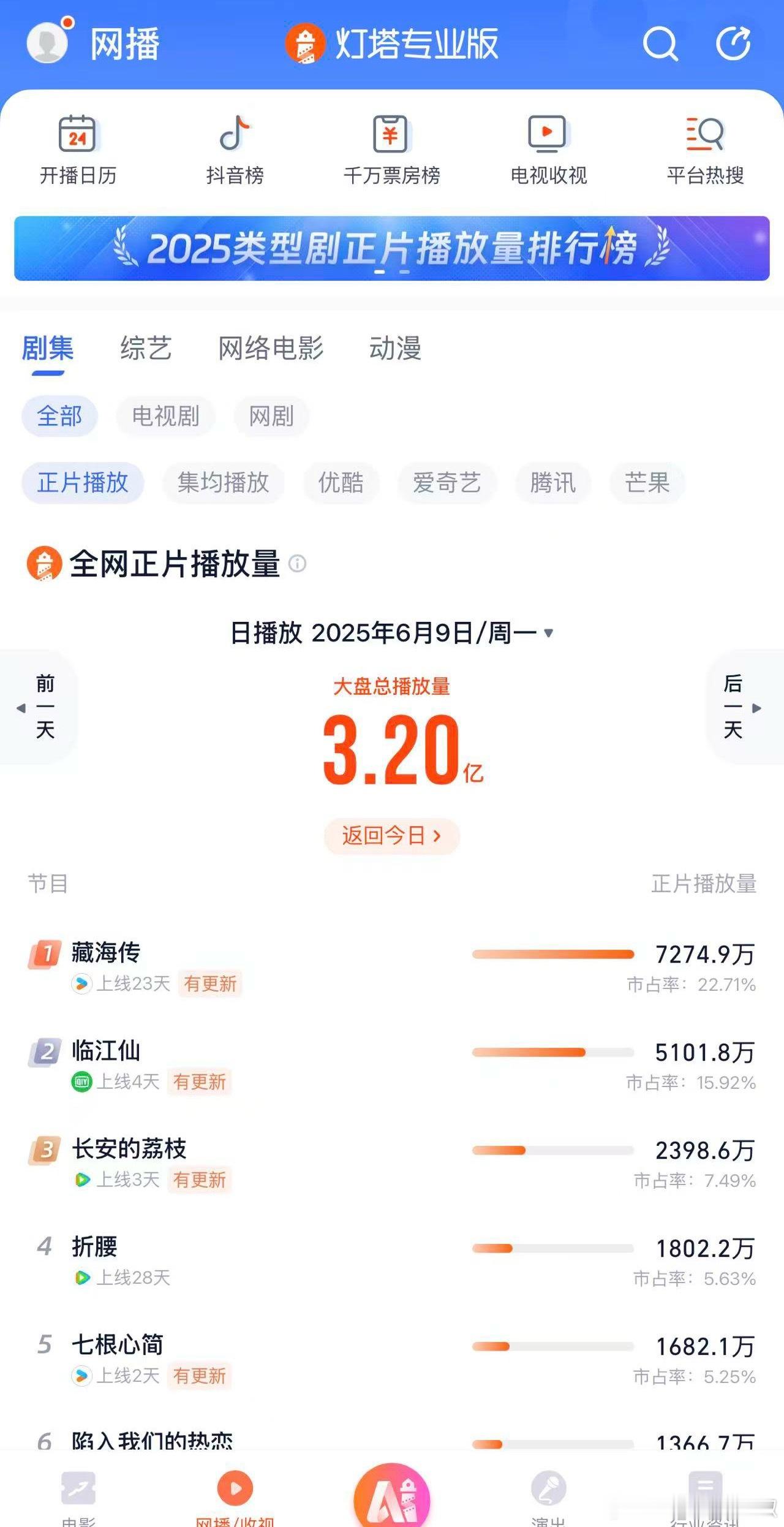This screenshot has width=784, height=1527.
Task: Switch to the 动漫 tab
Action: tap(395, 348)
